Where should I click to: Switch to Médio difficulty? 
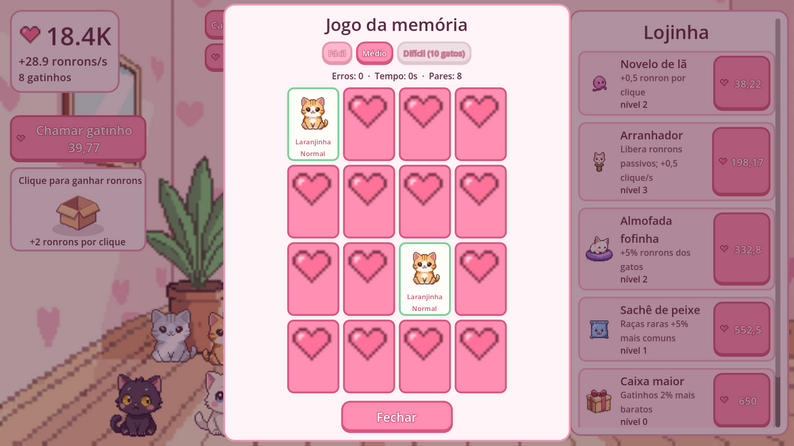tap(374, 53)
